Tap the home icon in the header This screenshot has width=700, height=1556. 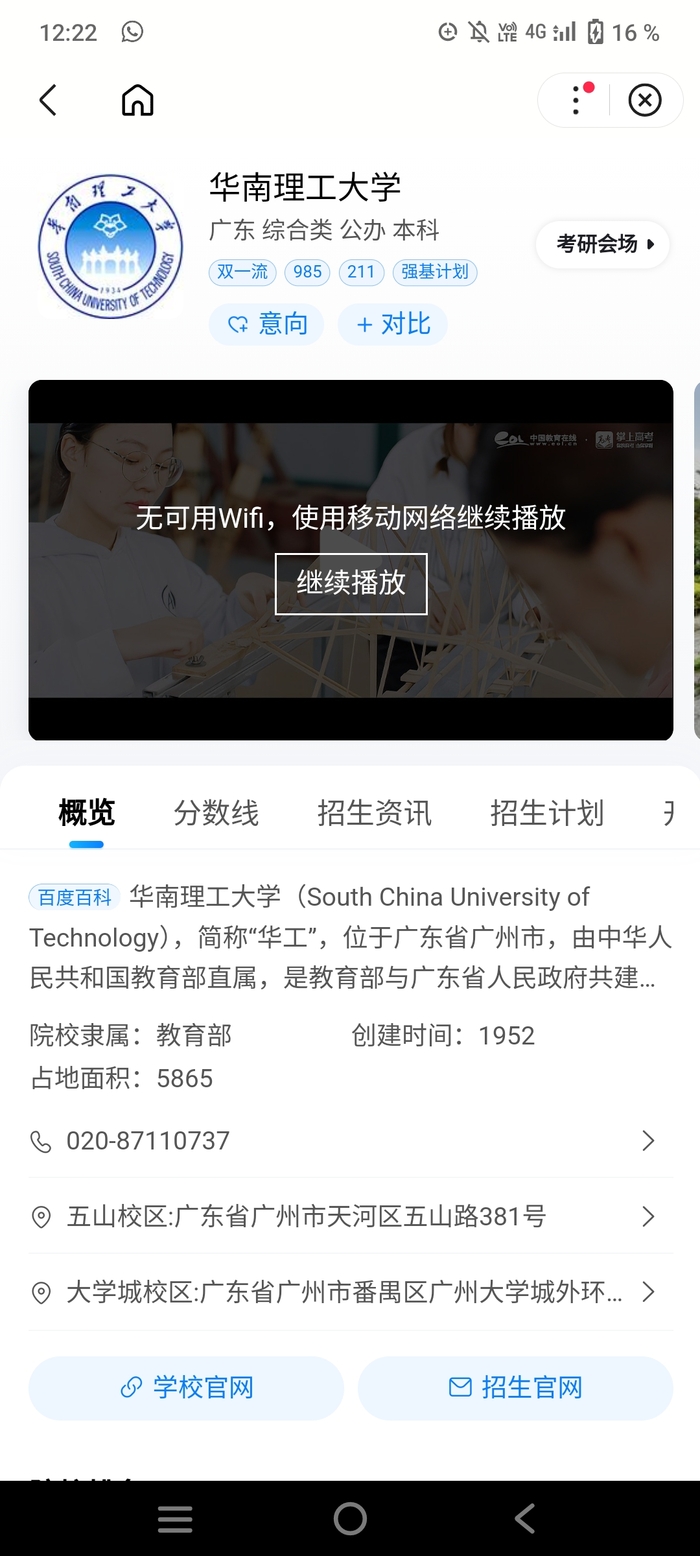pyautogui.click(x=137, y=100)
